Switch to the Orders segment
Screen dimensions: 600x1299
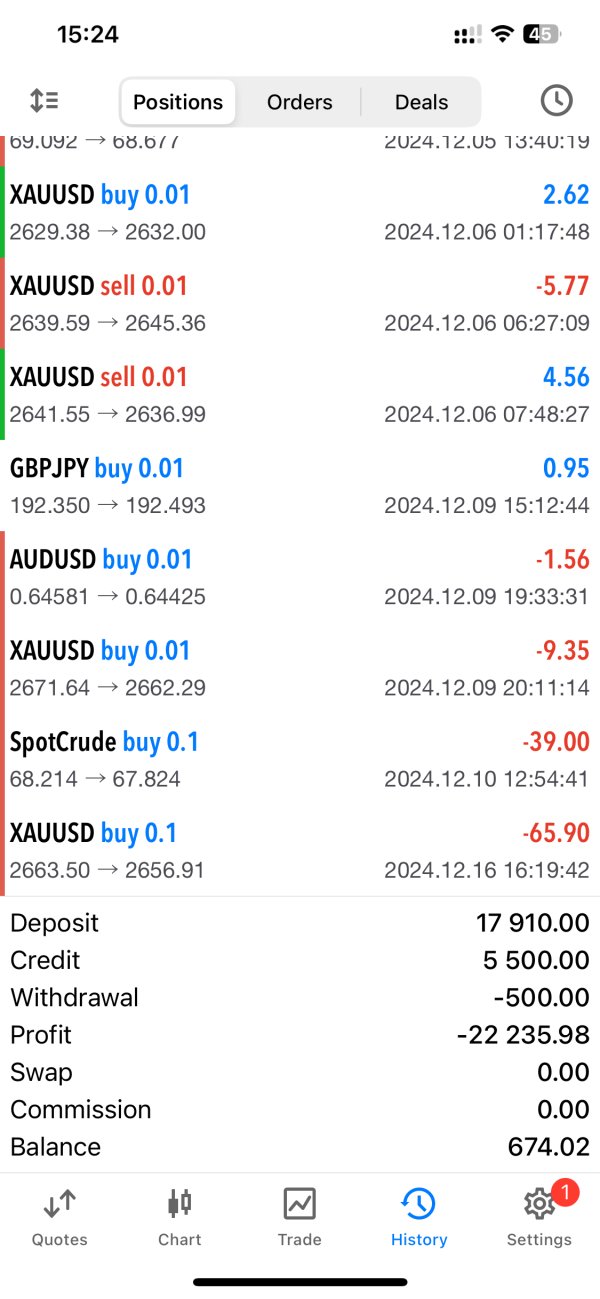point(299,102)
